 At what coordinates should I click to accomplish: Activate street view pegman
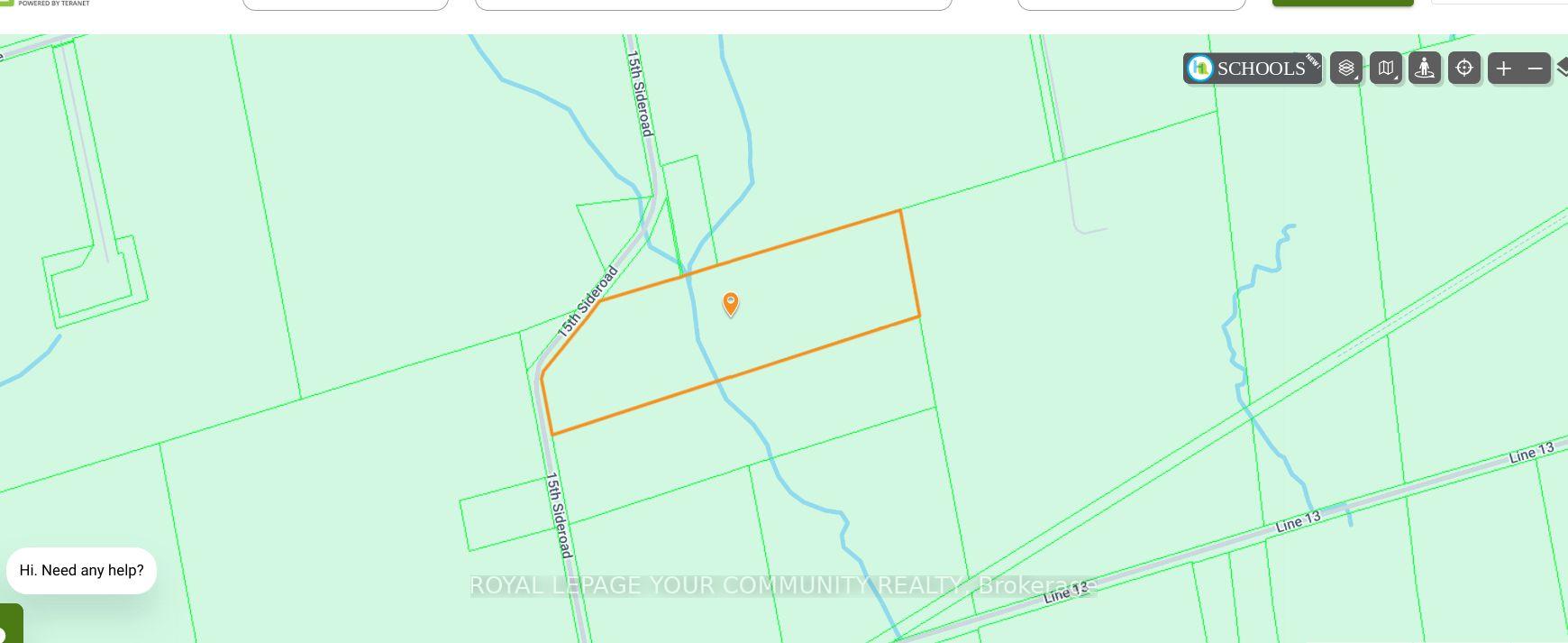(x=1425, y=69)
